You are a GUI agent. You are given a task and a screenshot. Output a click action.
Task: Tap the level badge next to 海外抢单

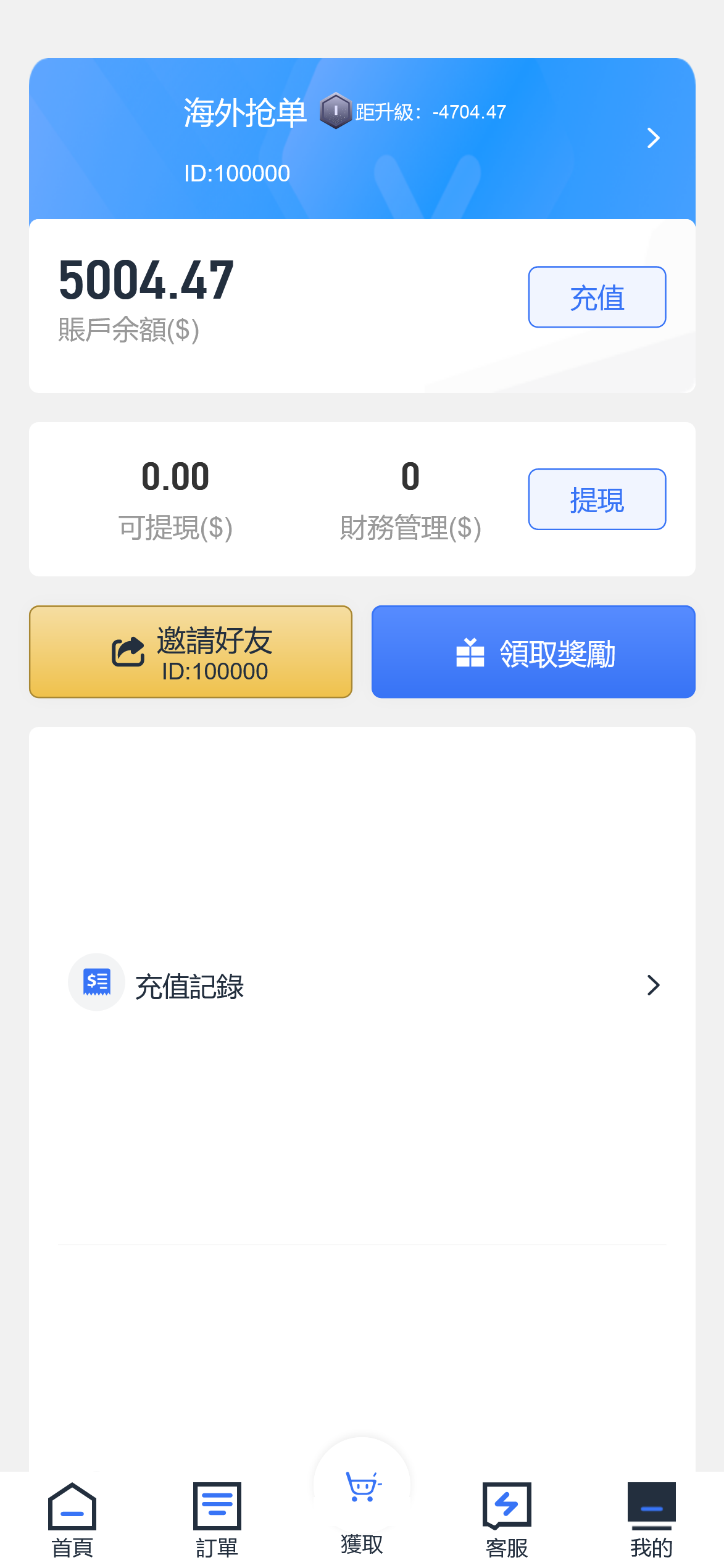click(x=335, y=112)
